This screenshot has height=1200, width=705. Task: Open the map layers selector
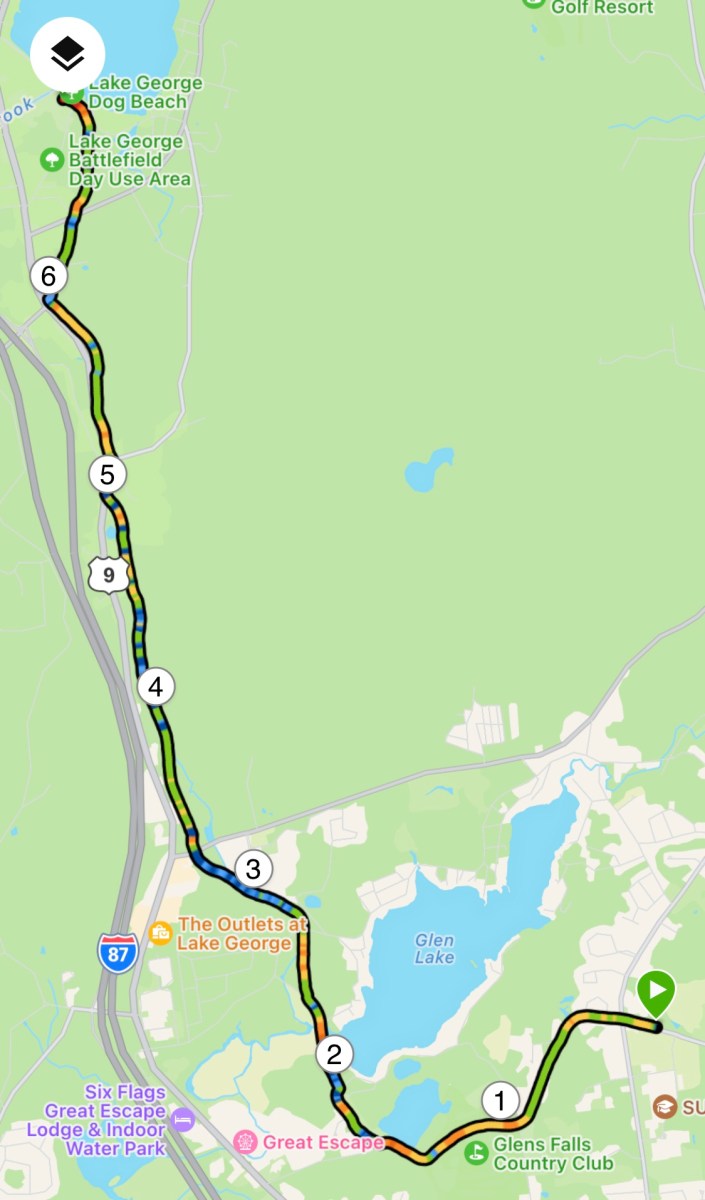(x=67, y=54)
